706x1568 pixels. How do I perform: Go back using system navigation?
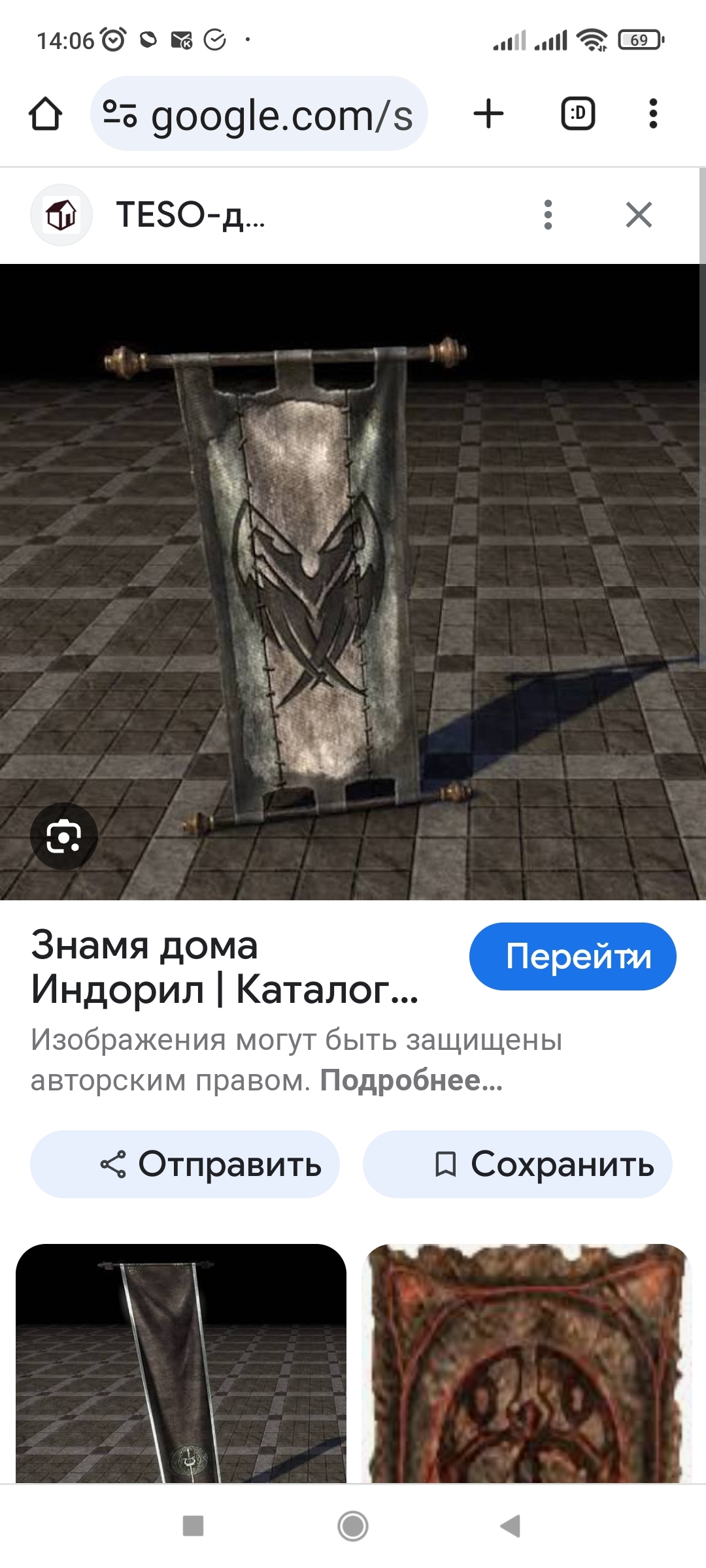511,1526
